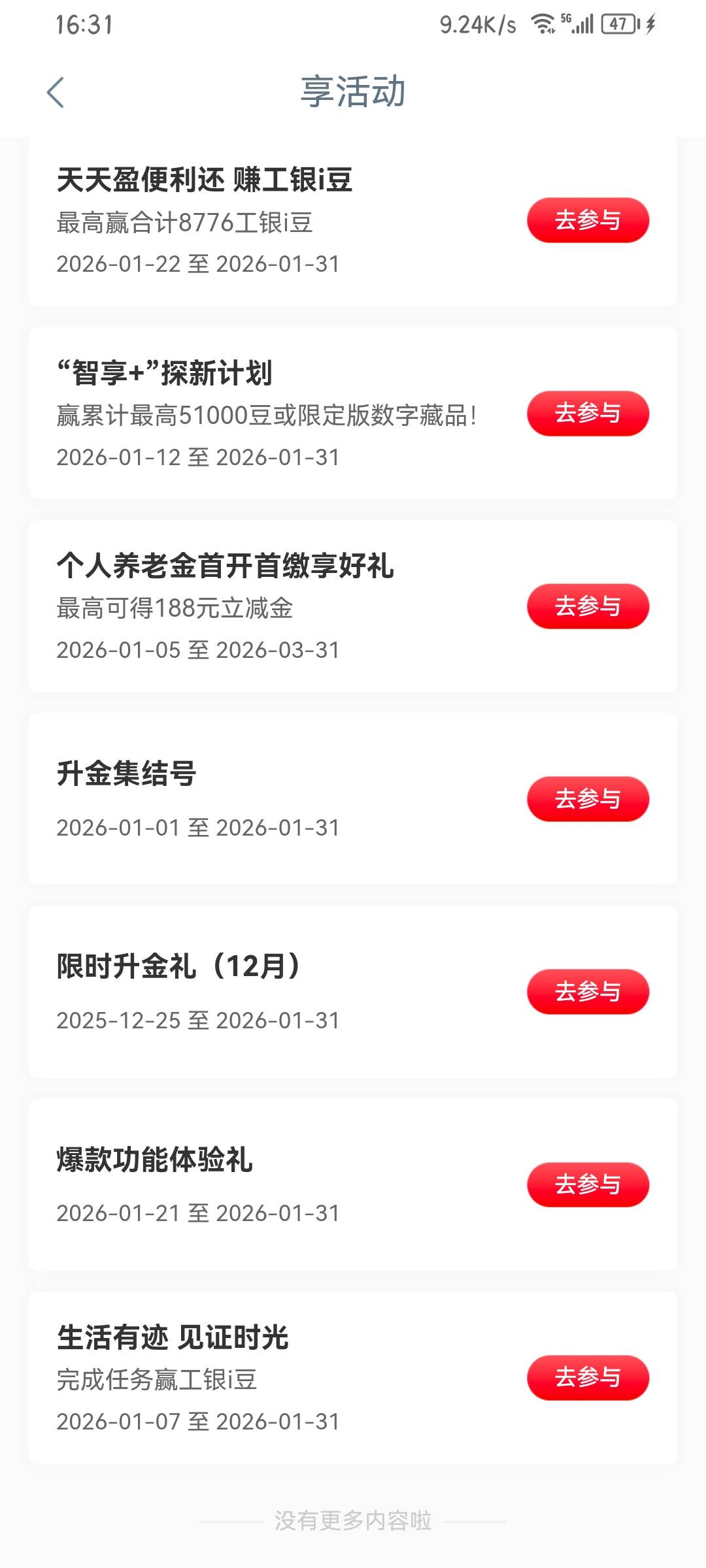Tap 去参与 for 限时升金礼（12月）
Viewport: 706px width, 1568px height.
(x=588, y=992)
